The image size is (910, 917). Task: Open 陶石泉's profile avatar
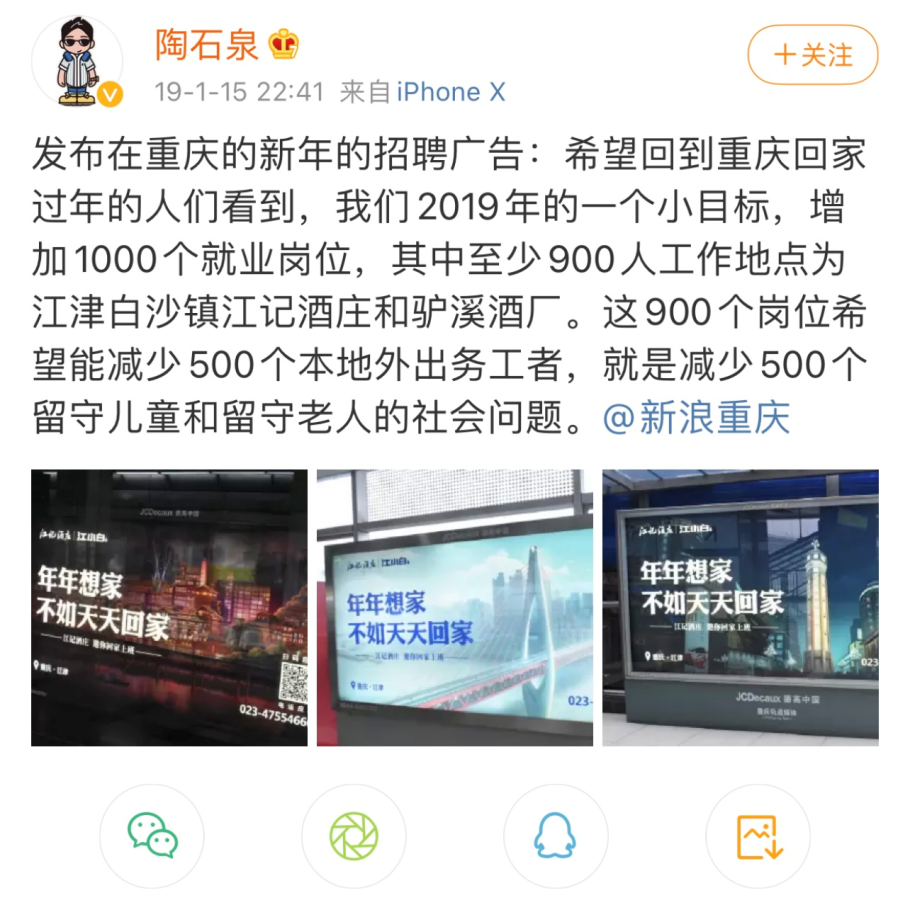[77, 61]
